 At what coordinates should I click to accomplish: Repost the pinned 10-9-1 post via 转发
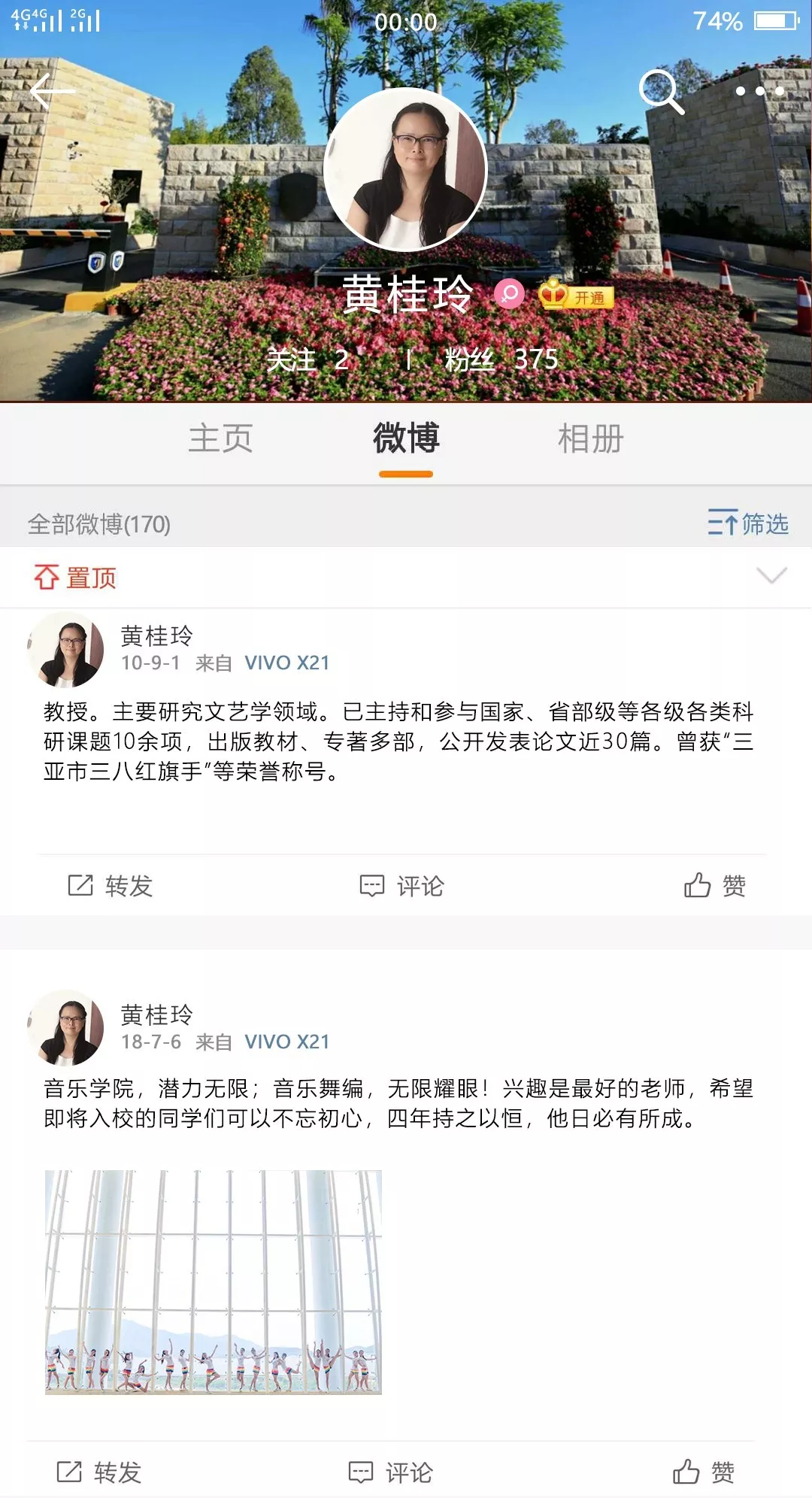[111, 886]
